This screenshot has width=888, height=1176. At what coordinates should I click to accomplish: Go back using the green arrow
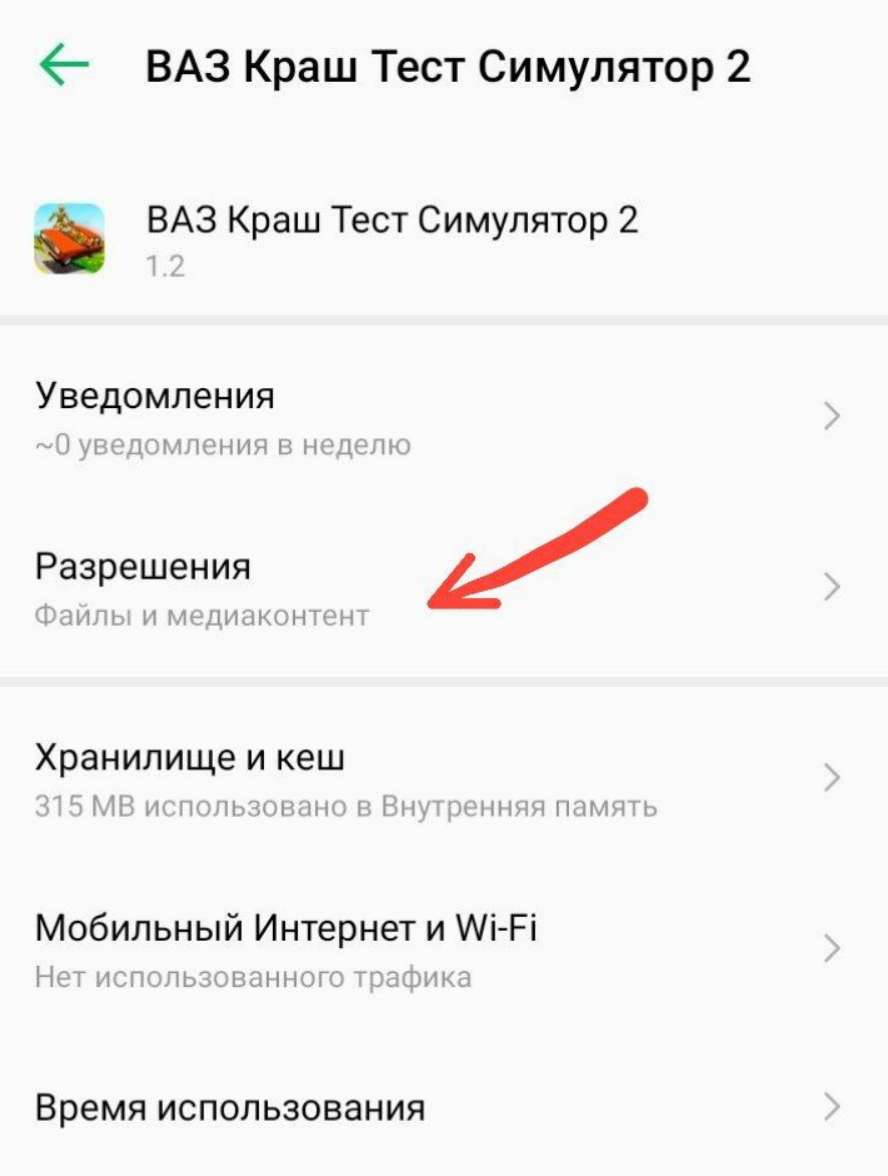(63, 66)
